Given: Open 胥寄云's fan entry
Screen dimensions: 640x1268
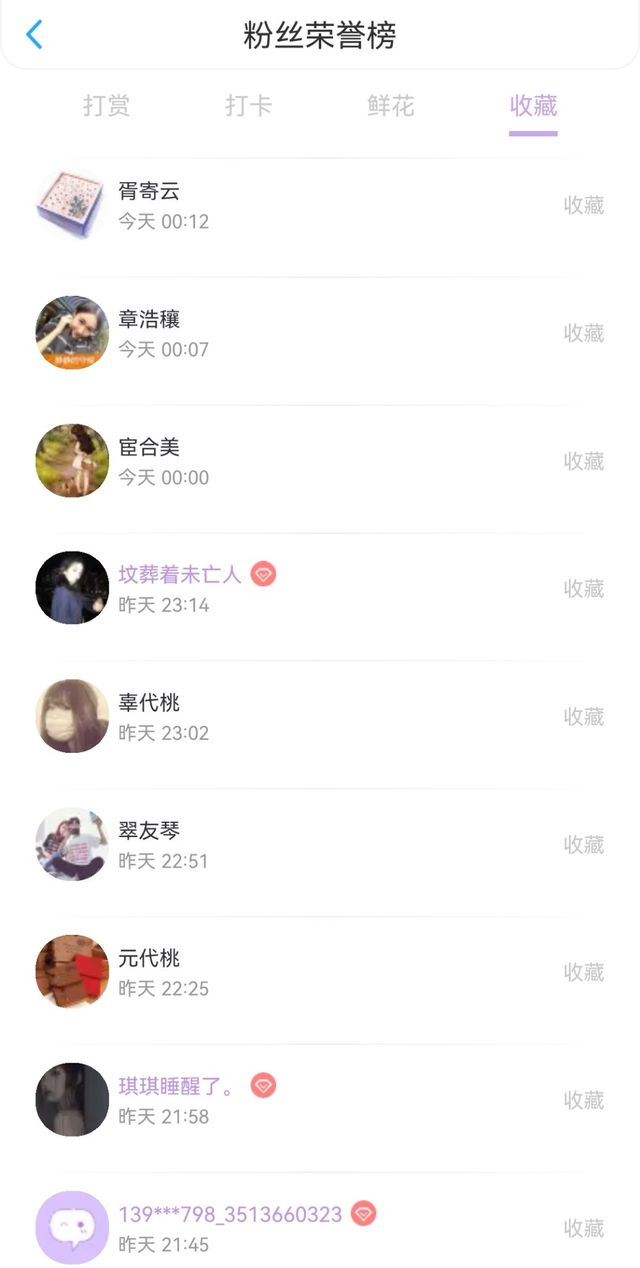Looking at the screenshot, I should point(320,206).
